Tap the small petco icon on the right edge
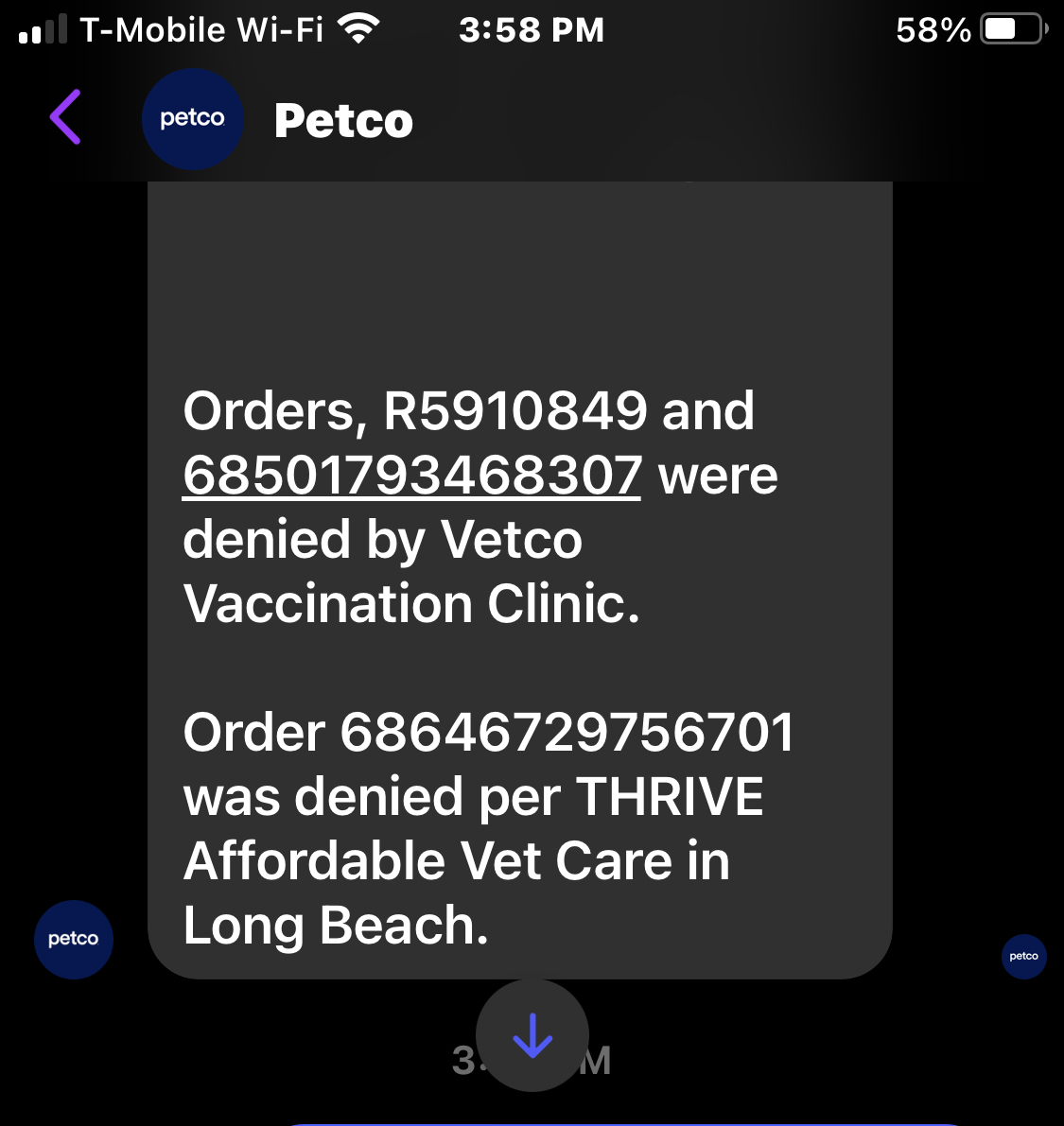This screenshot has width=1064, height=1126. click(1024, 957)
